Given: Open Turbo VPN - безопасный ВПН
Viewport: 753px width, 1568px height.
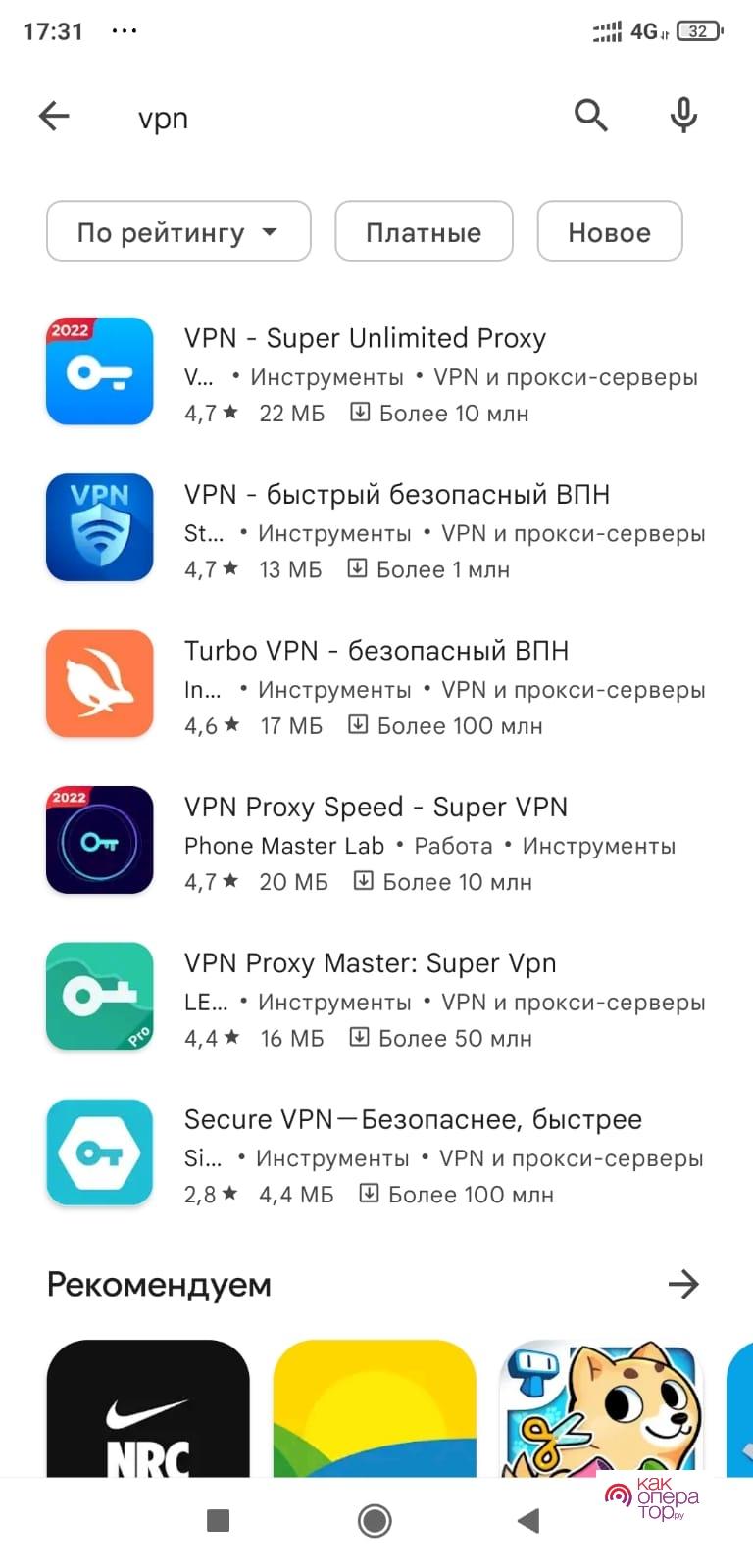Looking at the screenshot, I should click(x=376, y=651).
